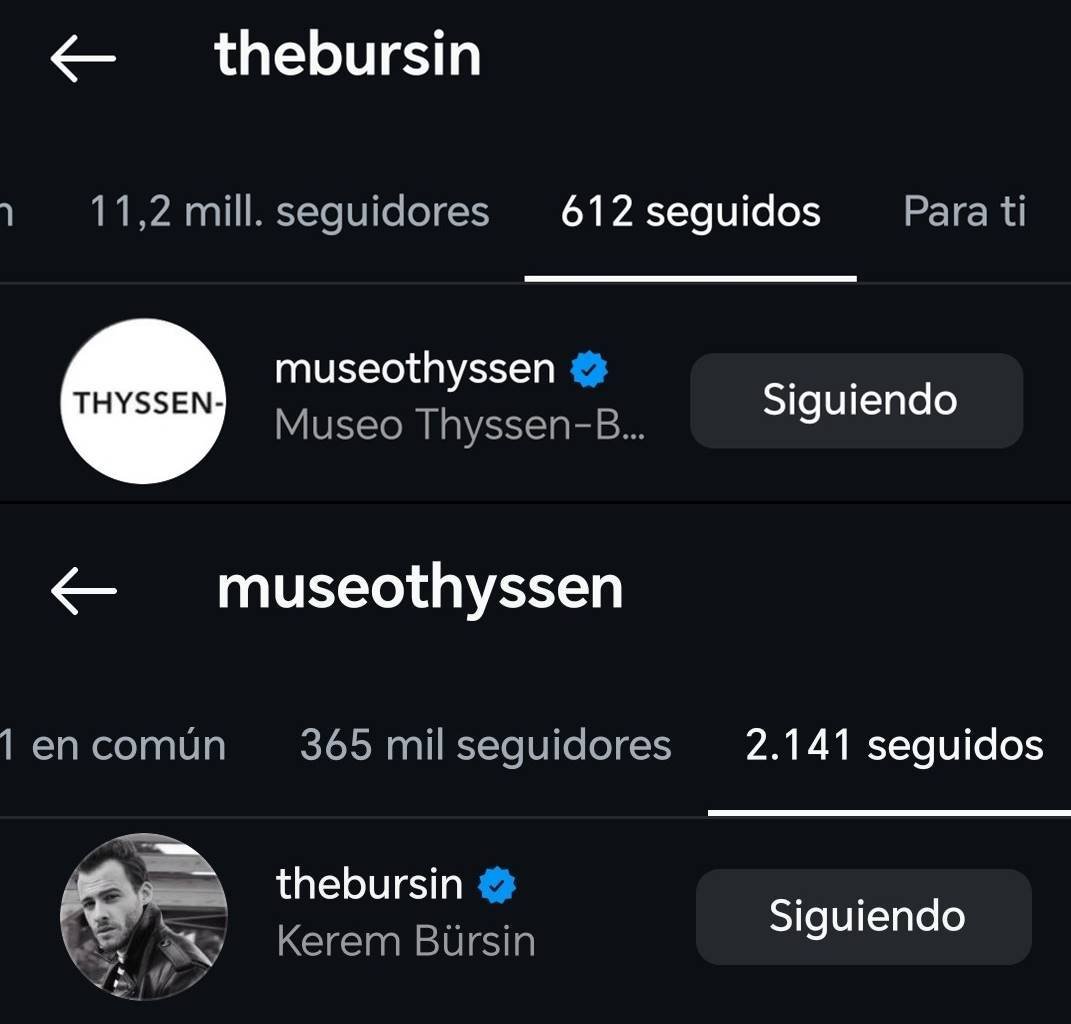The image size is (1071, 1024).
Task: Tap Siguiendo button next to thebursin
Action: tap(864, 917)
